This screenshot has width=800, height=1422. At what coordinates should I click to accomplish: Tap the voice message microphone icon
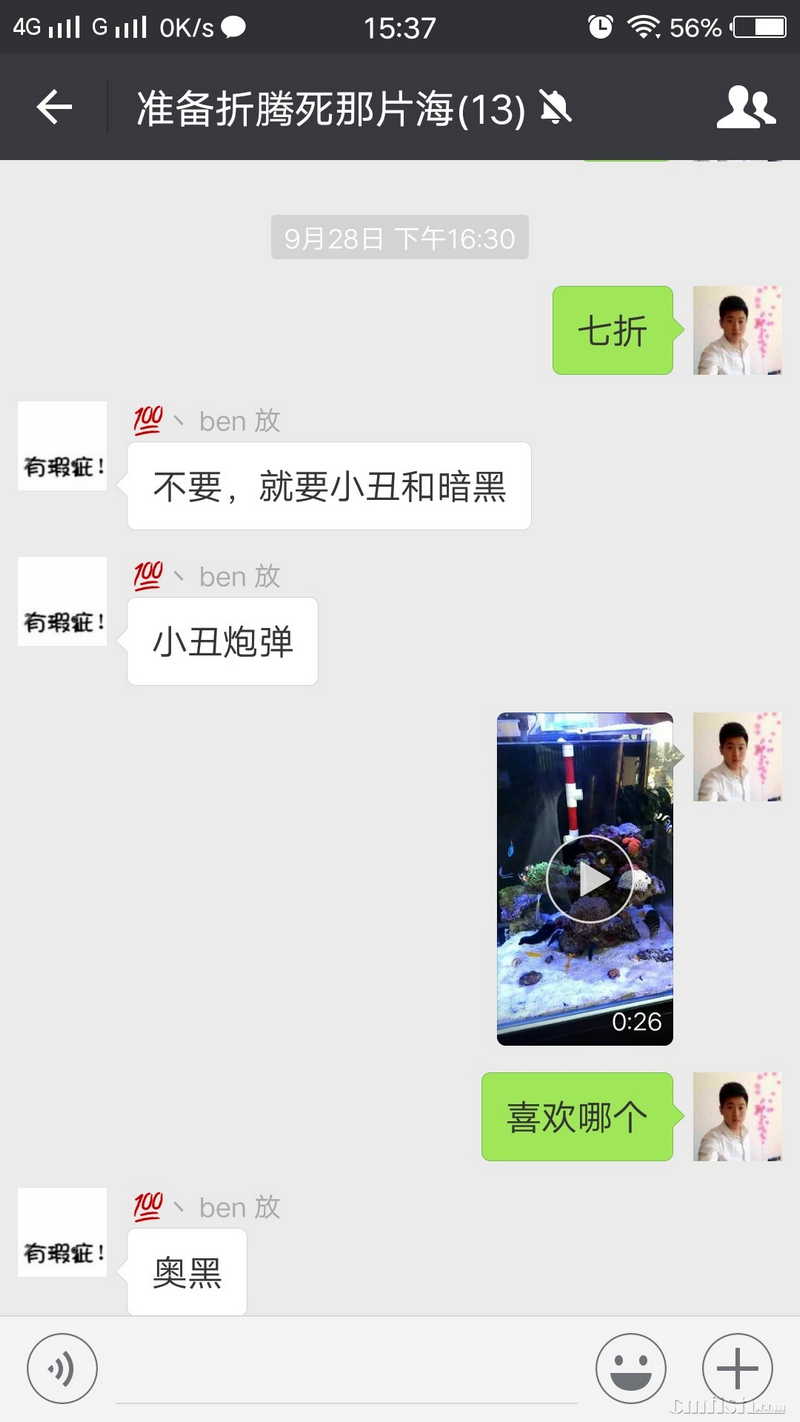[62, 1368]
